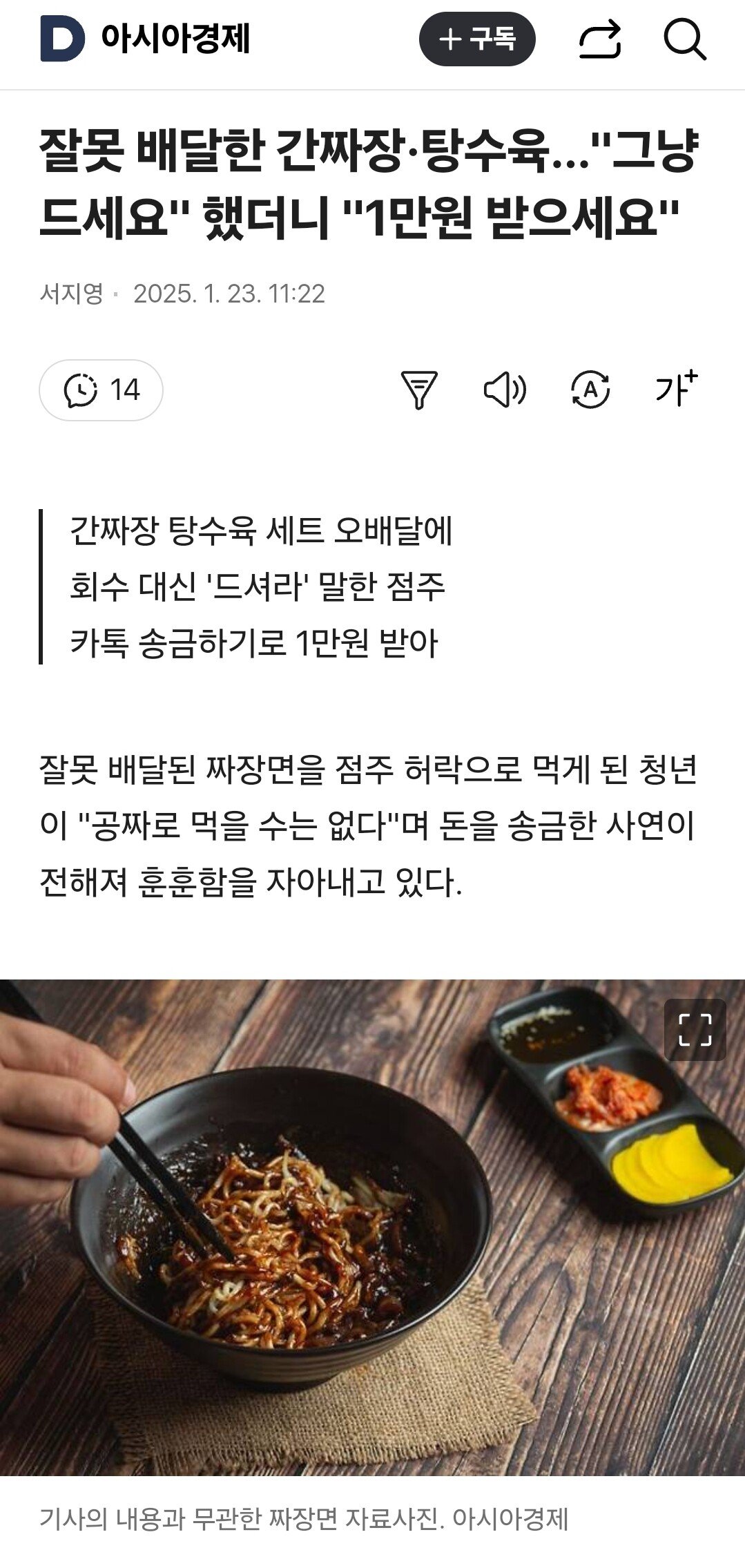The image size is (745, 1568).
Task: Subscribe with the 구독 button
Action: tap(476, 39)
